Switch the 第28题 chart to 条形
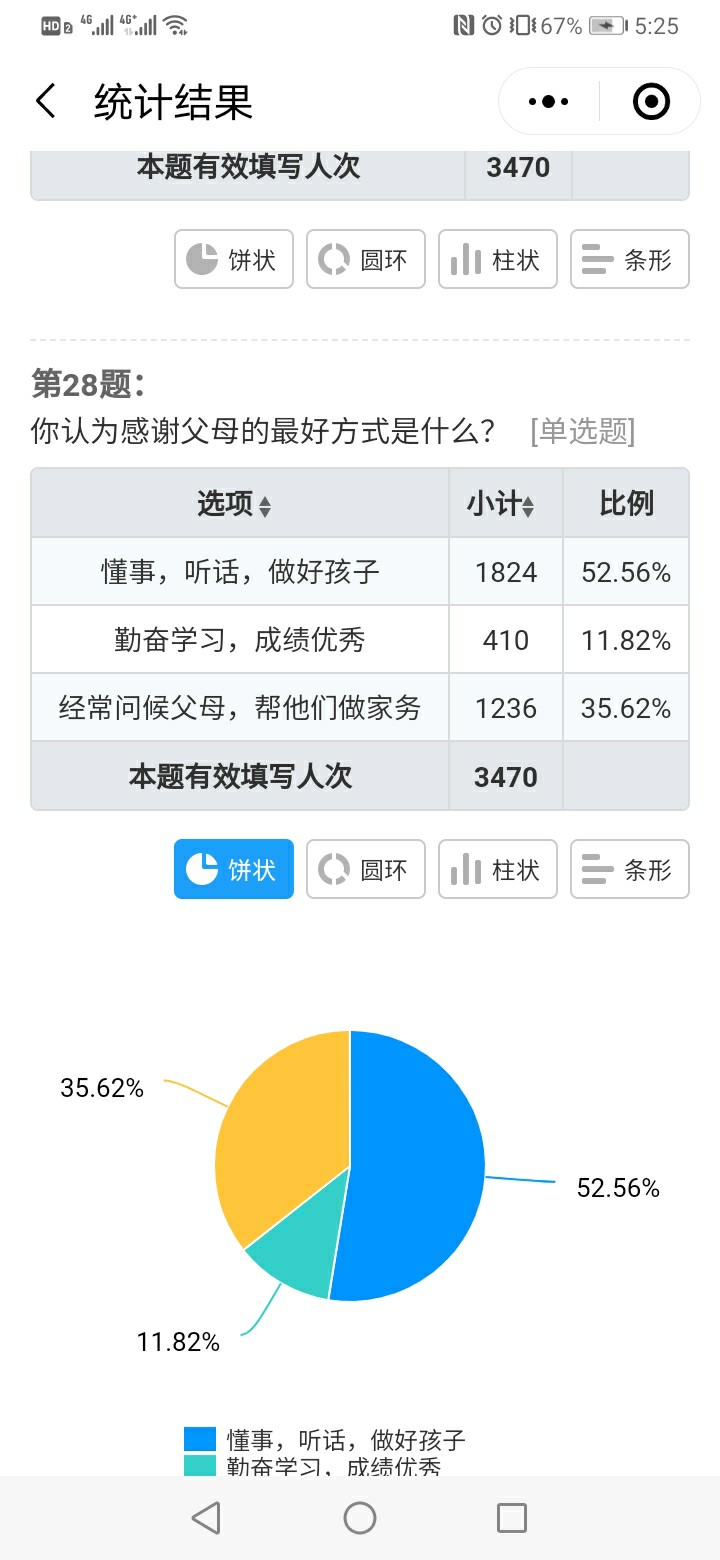The height and width of the screenshot is (1560, 720). (630, 870)
